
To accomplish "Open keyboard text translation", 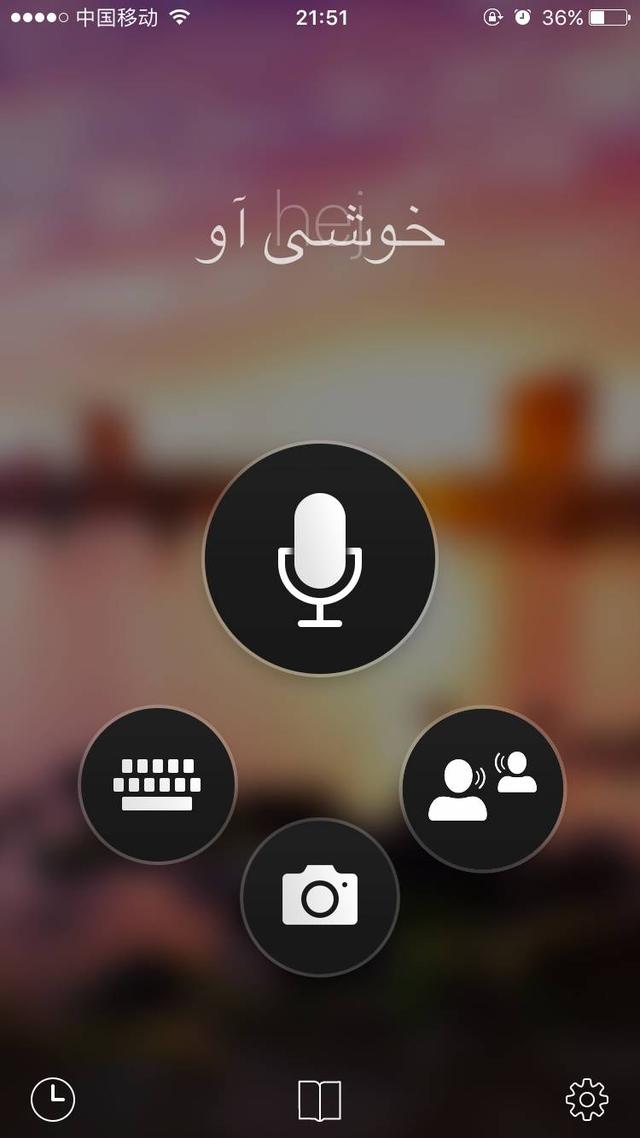I will 158,785.
